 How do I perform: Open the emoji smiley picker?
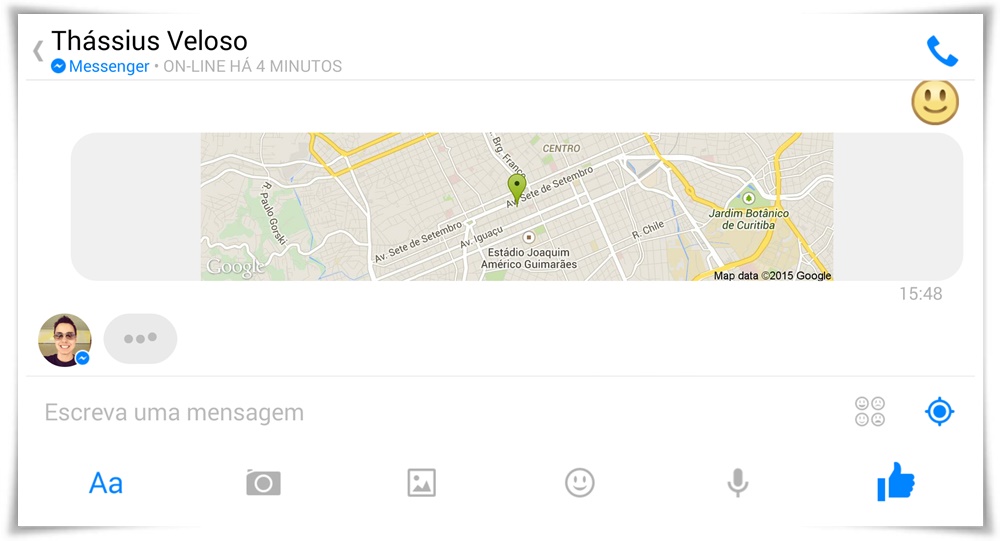[x=580, y=484]
